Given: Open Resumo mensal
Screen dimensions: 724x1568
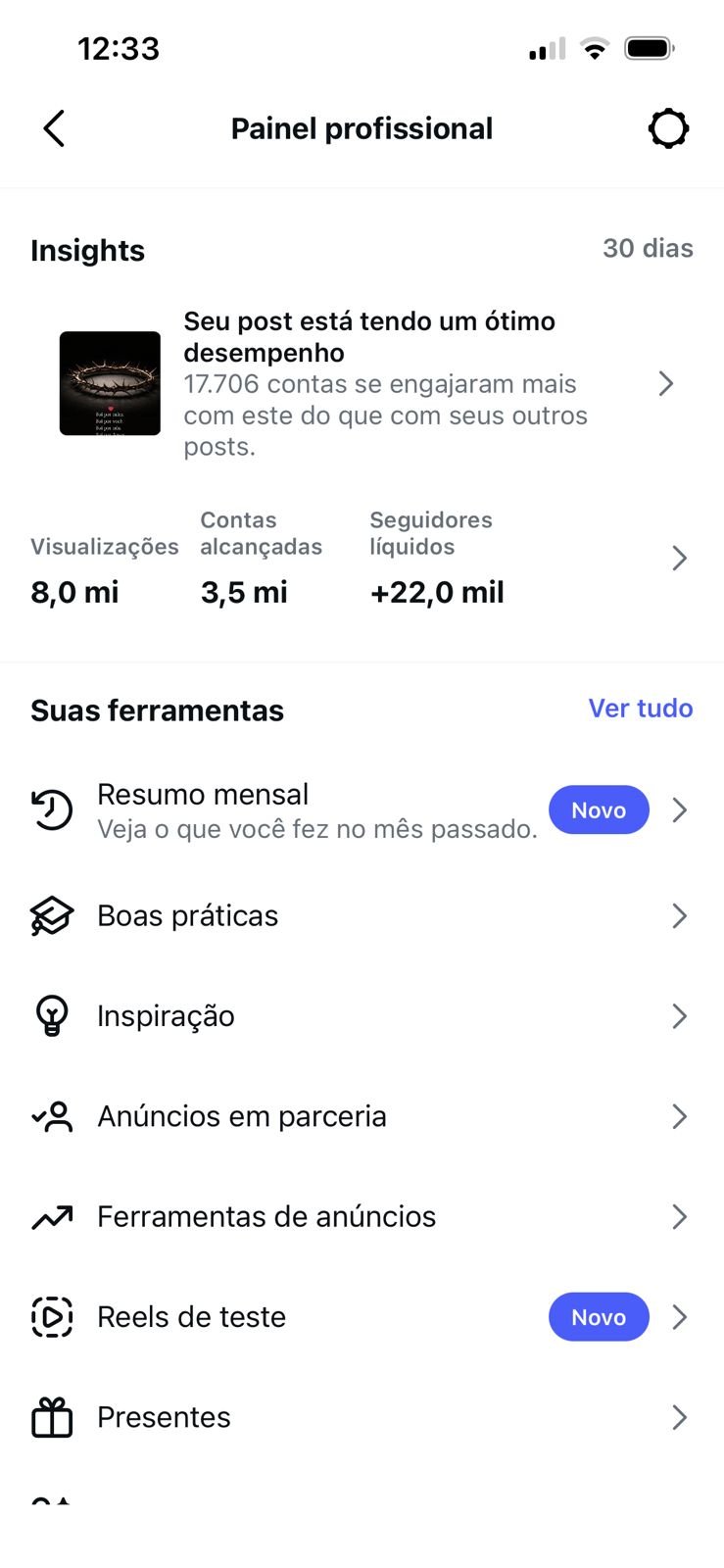Looking at the screenshot, I should [316, 810].
